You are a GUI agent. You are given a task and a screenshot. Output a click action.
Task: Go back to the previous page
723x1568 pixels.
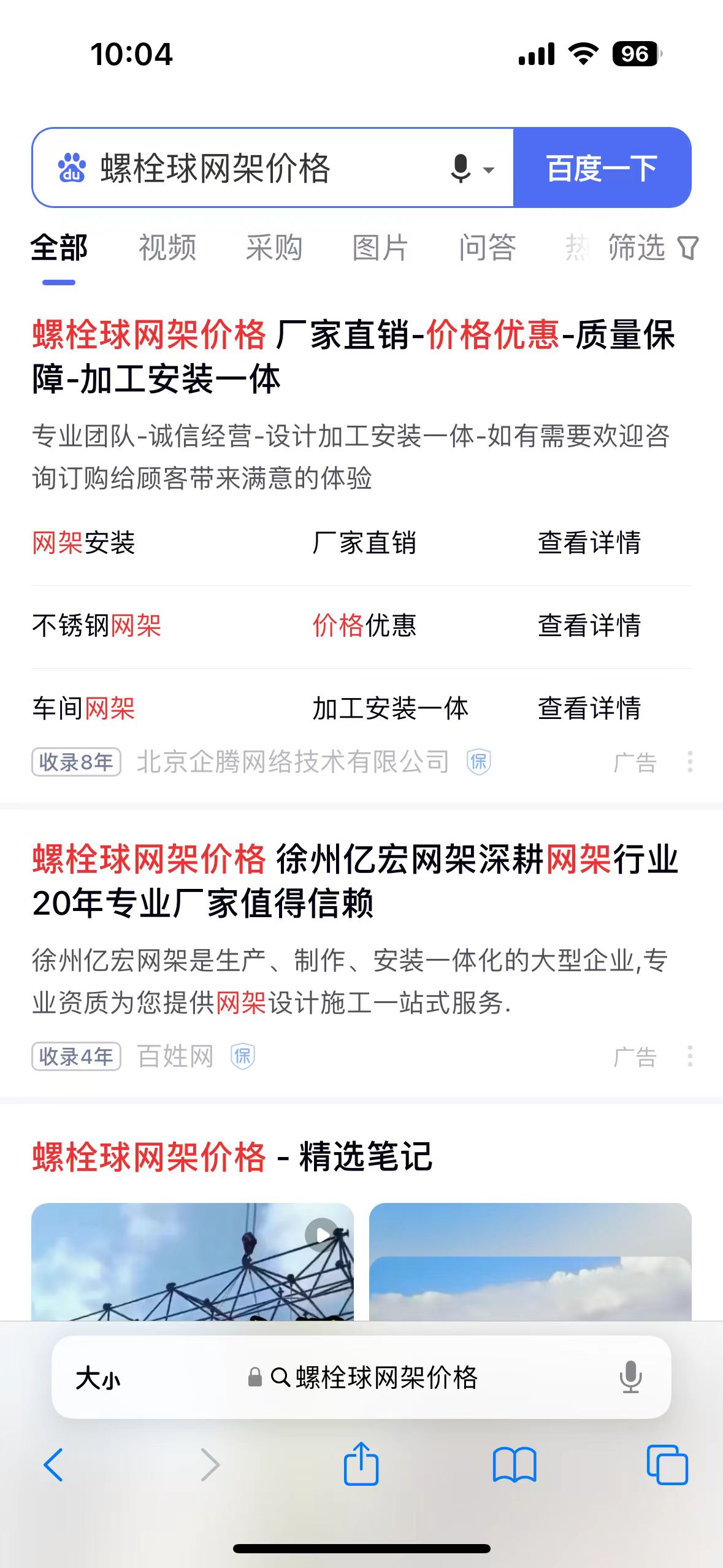point(54,1465)
